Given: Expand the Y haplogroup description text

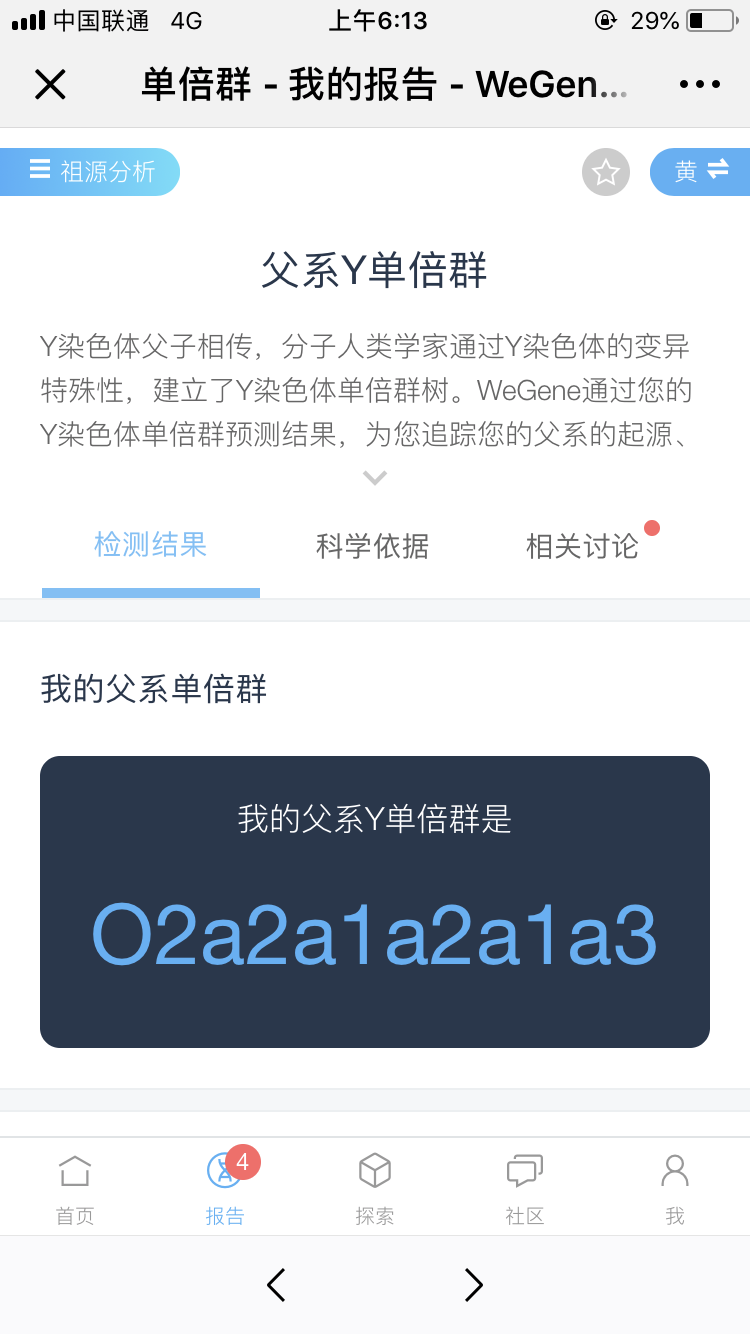Looking at the screenshot, I should click(375, 478).
